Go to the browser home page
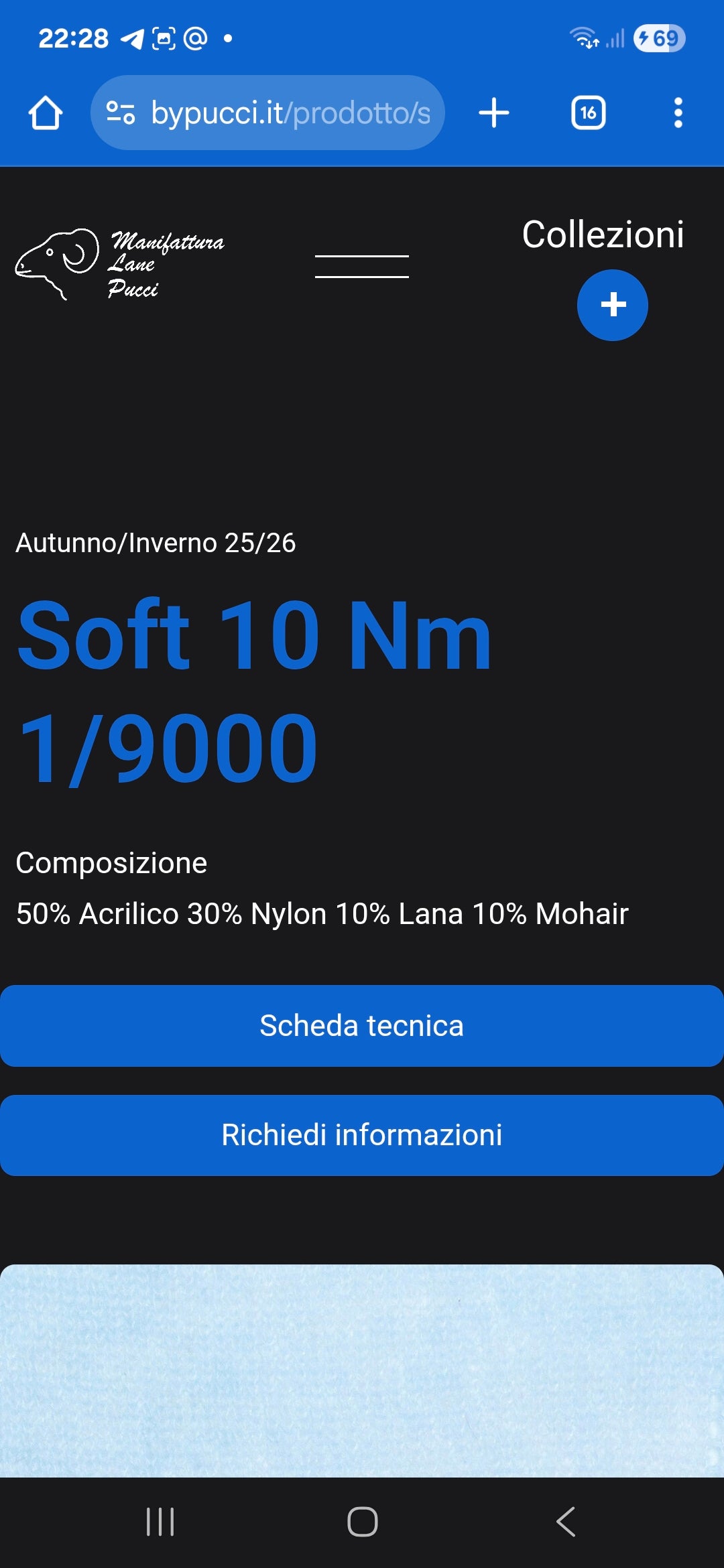The height and width of the screenshot is (1568, 724). click(x=46, y=113)
